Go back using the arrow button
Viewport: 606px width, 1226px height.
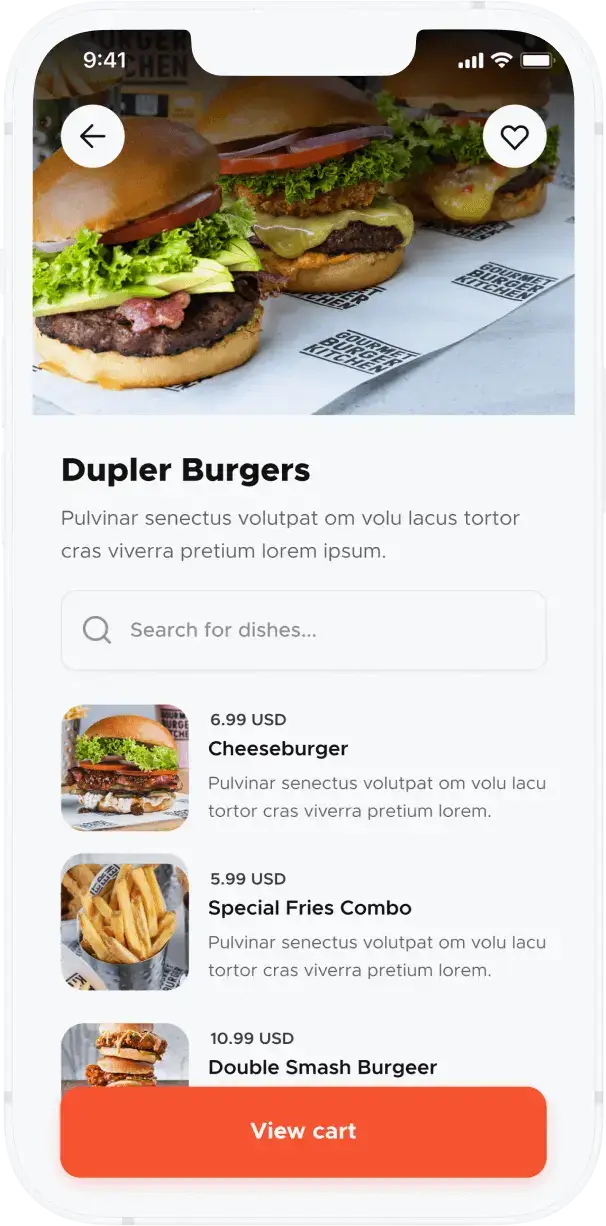[93, 136]
